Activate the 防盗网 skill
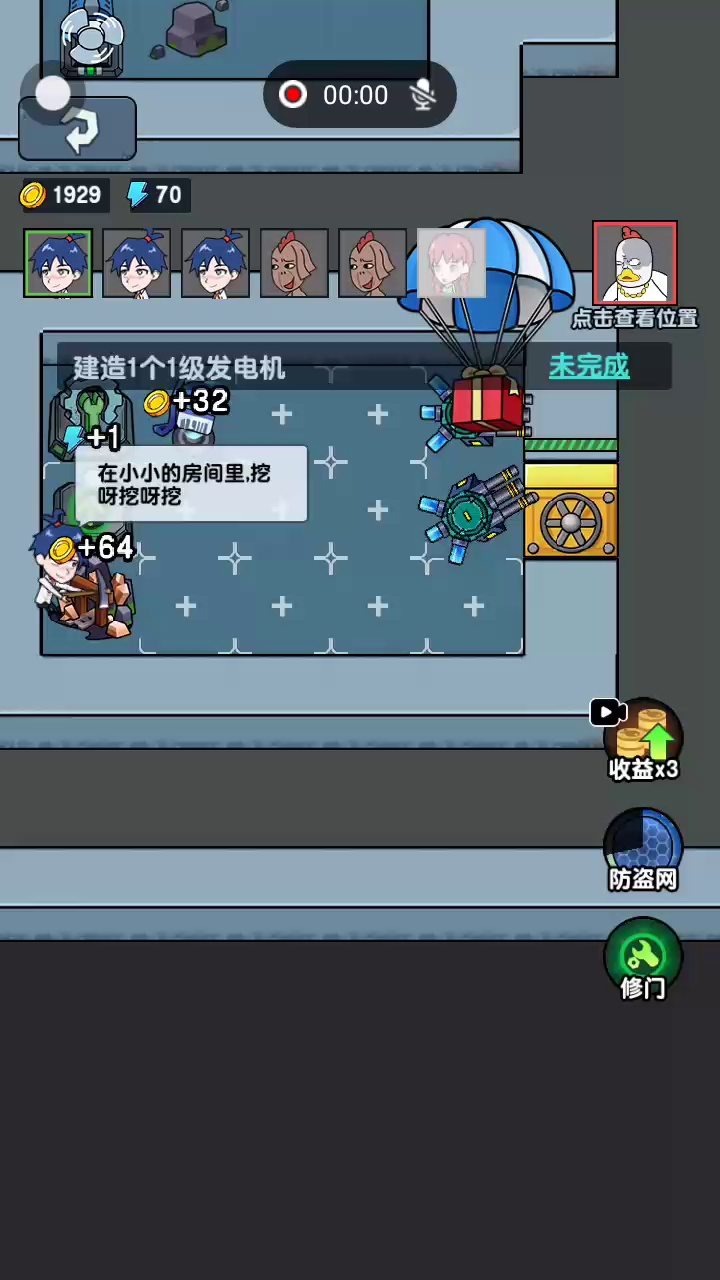 click(x=643, y=851)
